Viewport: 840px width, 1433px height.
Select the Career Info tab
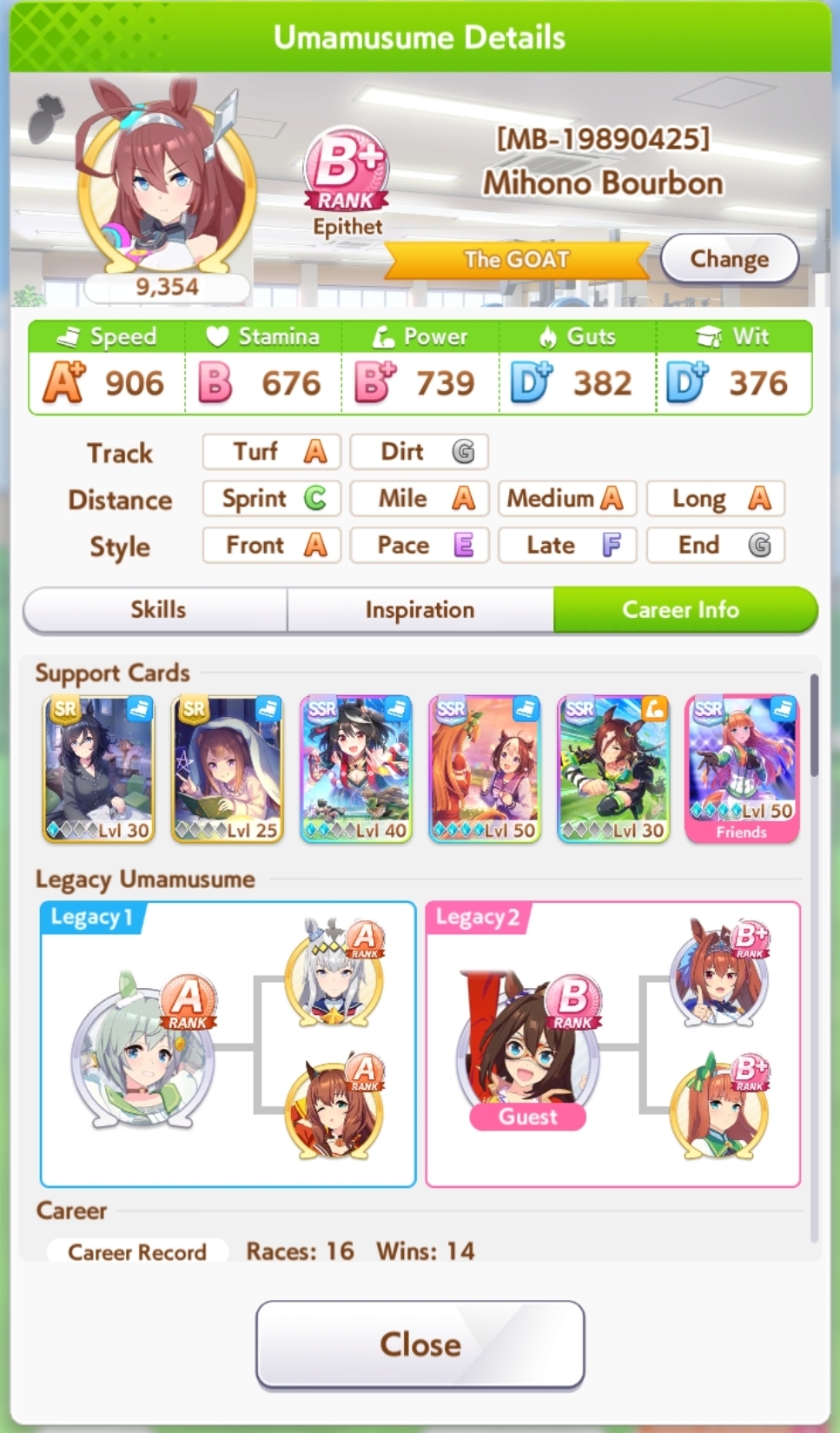(x=682, y=610)
